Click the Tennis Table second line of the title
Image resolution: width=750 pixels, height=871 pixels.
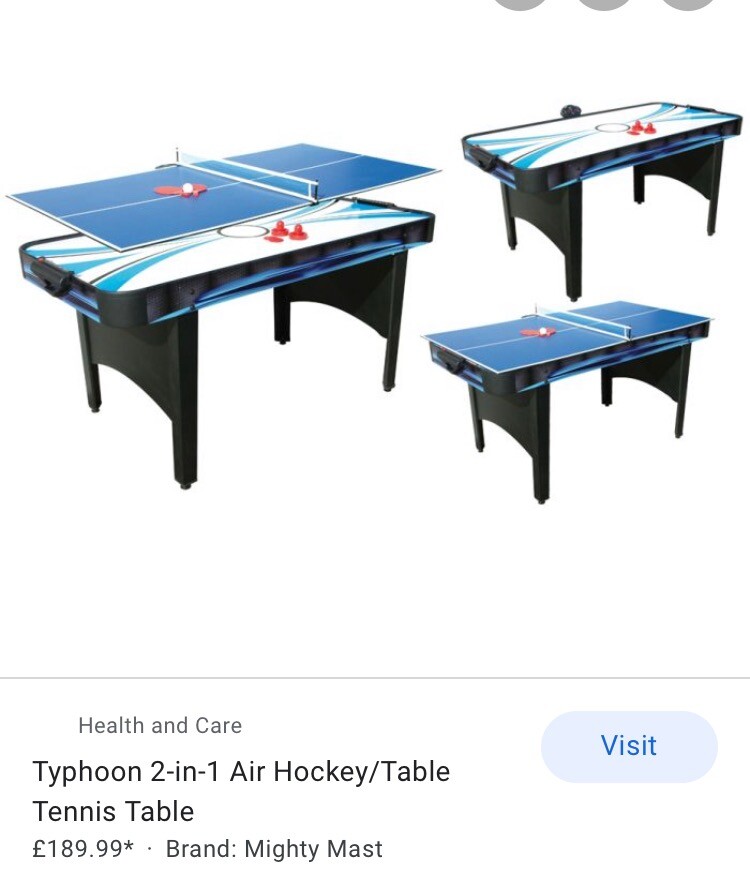[x=113, y=812]
